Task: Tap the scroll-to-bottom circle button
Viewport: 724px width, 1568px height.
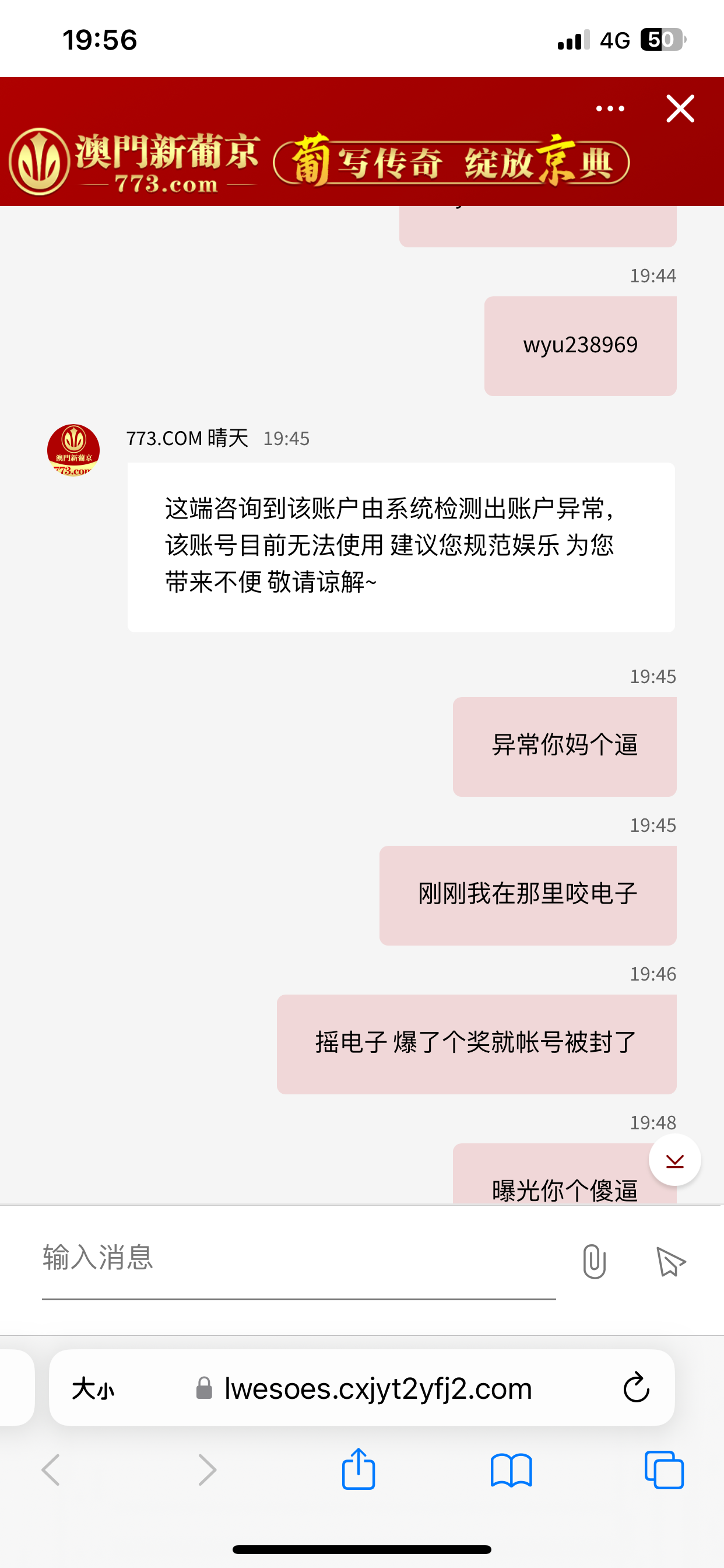Action: [674, 1160]
